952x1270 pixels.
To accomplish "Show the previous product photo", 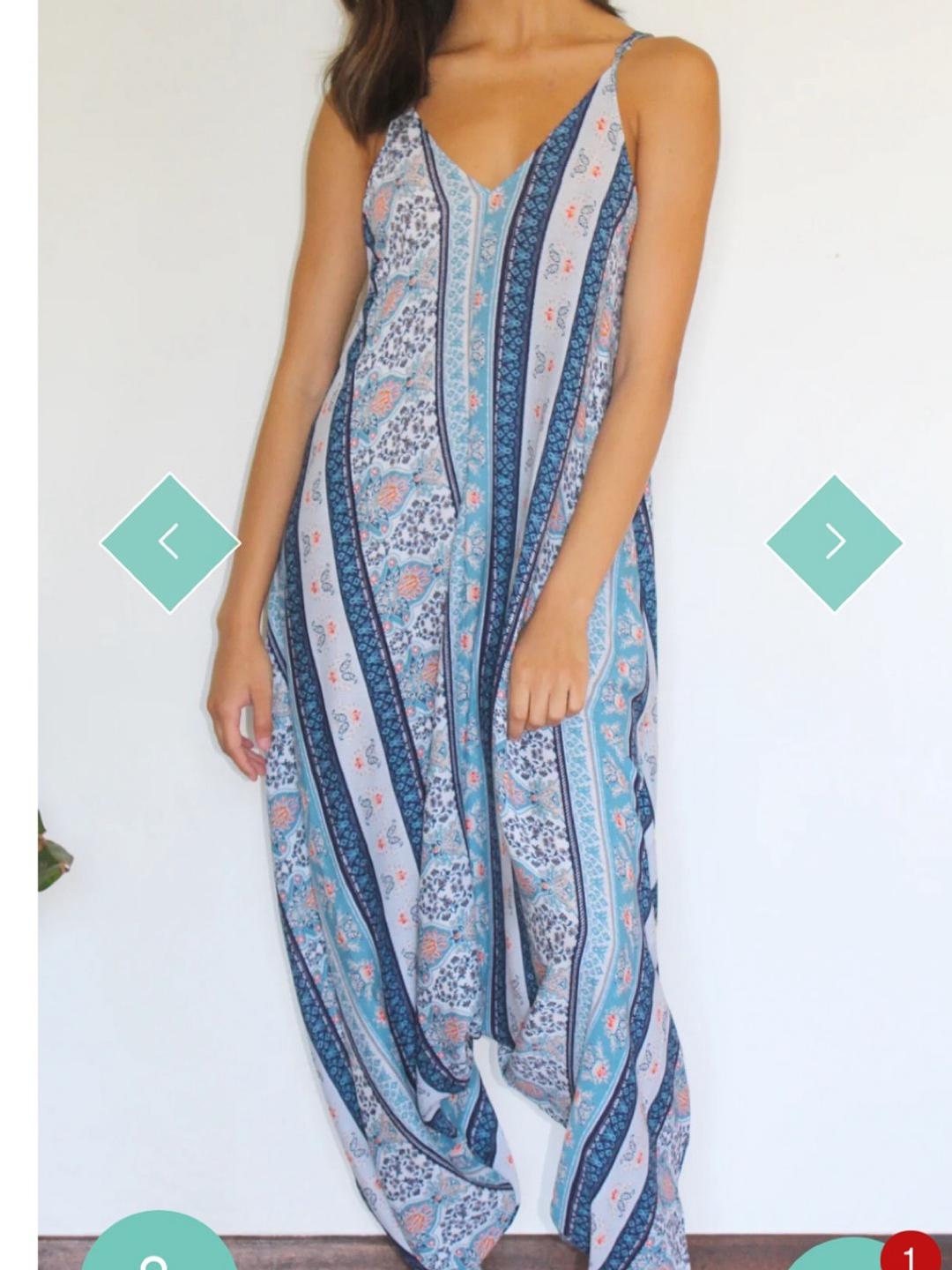I will tap(170, 542).
